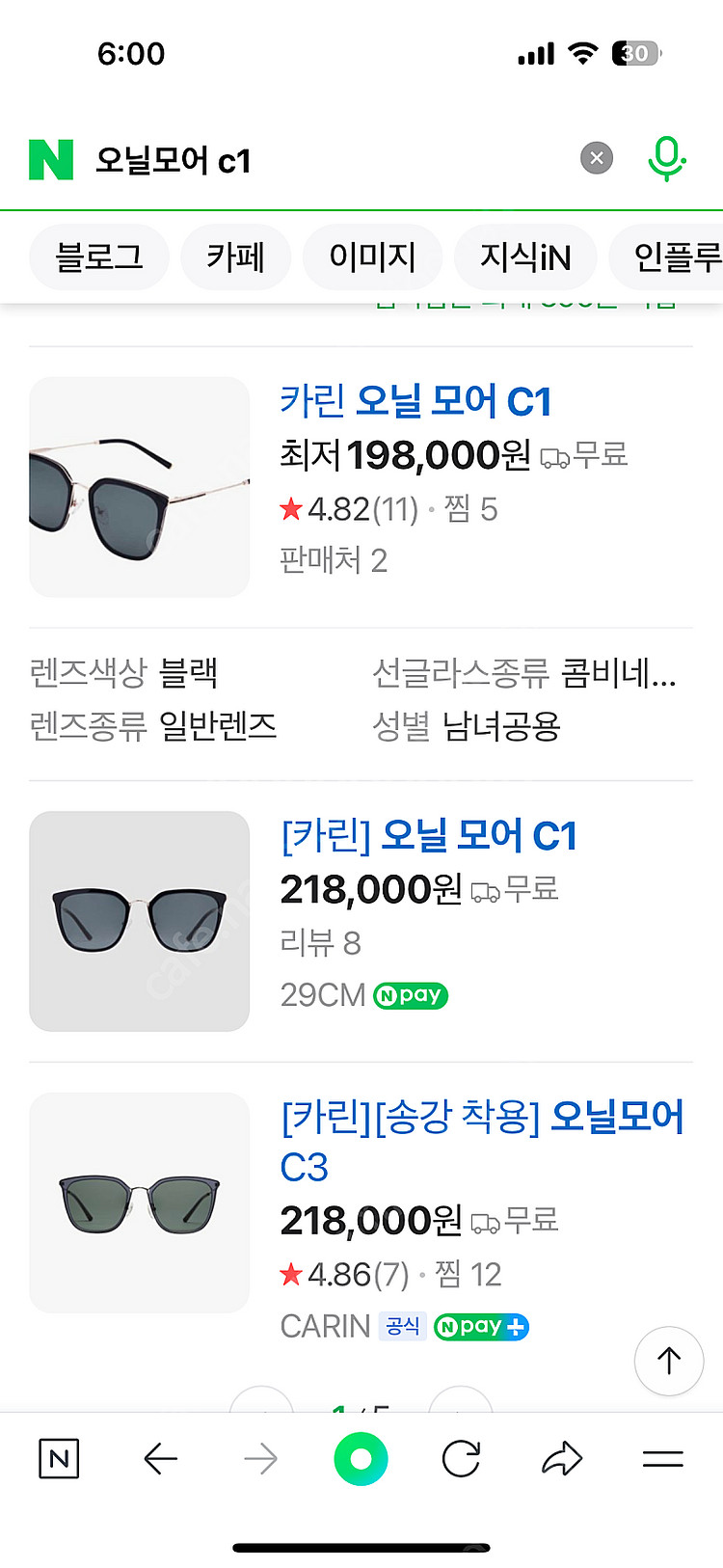This screenshot has width=723, height=1568.
Task: Tap the N home icon at bottom left
Action: pyautogui.click(x=58, y=1458)
